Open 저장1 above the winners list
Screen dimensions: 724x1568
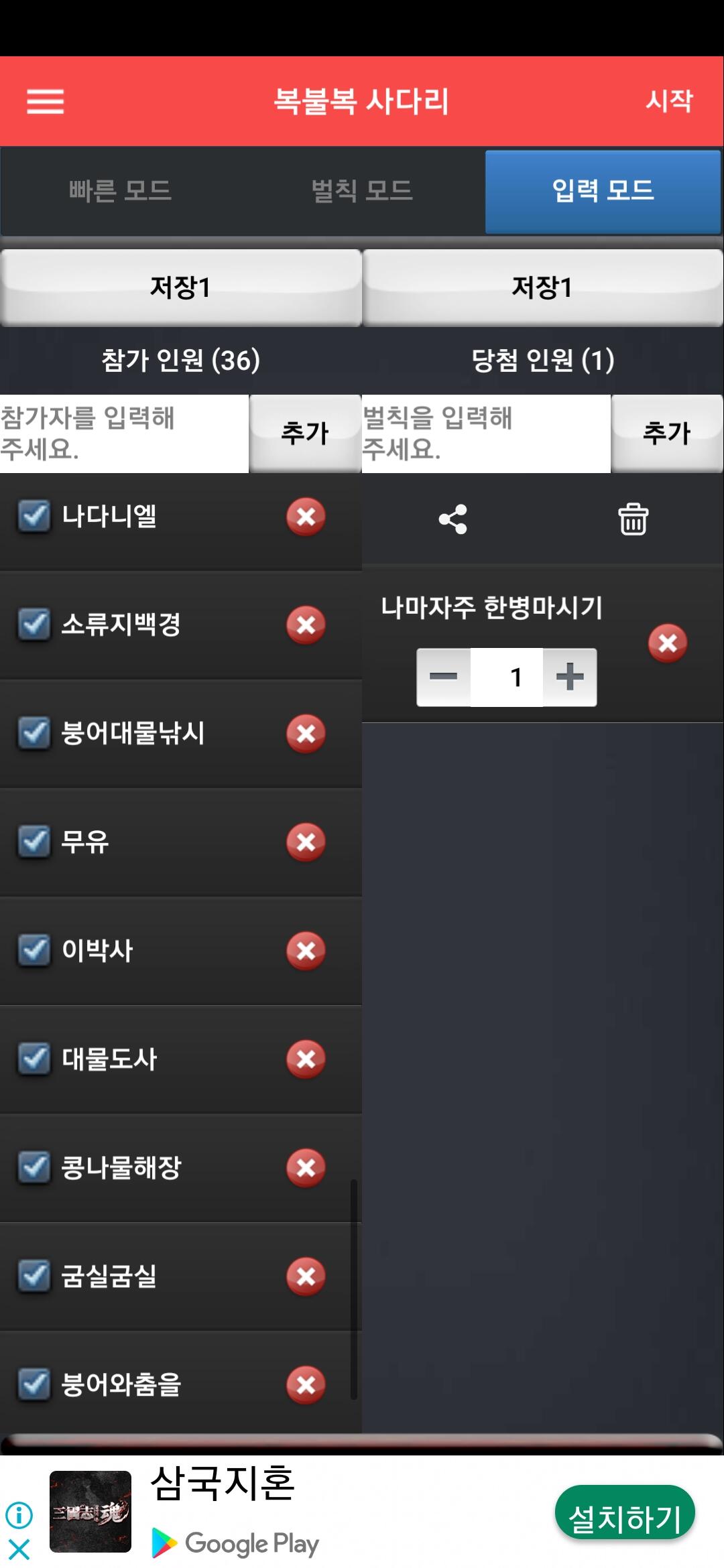(542, 287)
